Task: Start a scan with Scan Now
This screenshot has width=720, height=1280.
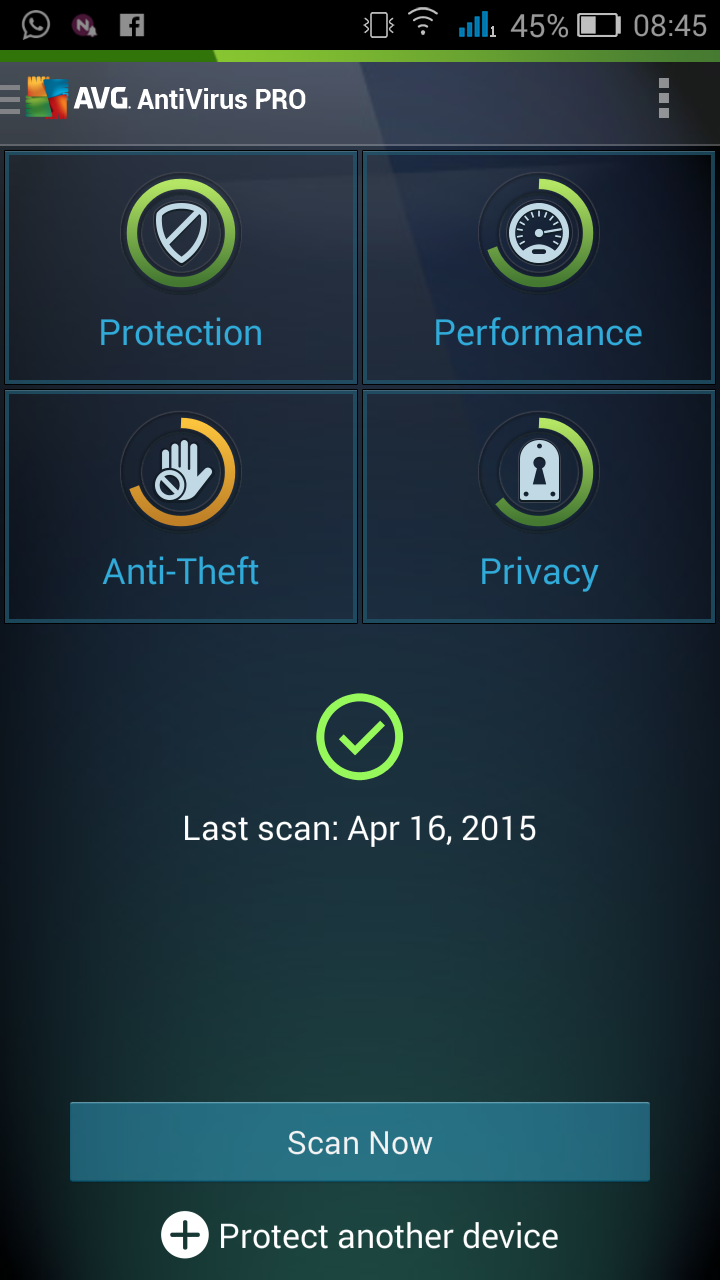Action: [x=360, y=1142]
